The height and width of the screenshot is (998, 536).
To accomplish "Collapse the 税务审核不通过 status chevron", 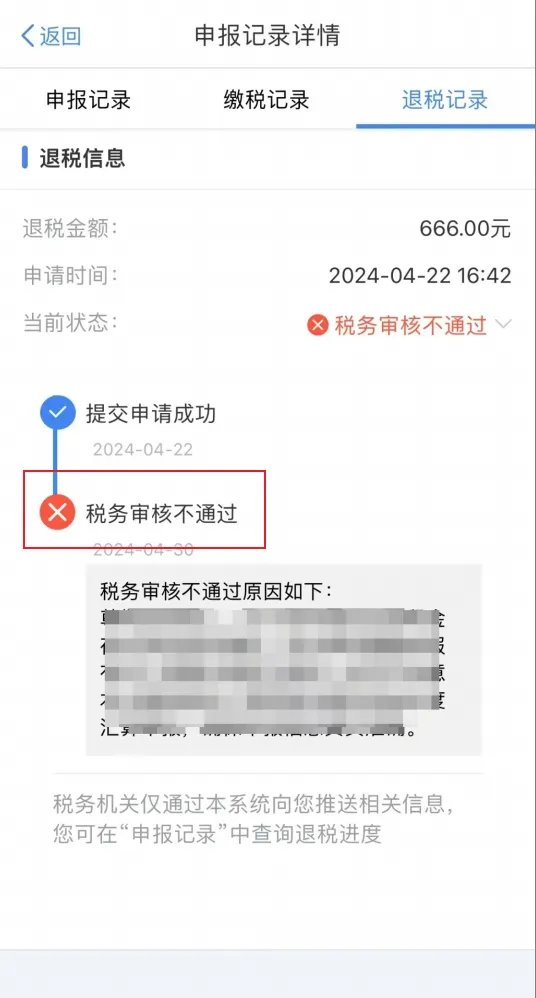I will pyautogui.click(x=503, y=325).
